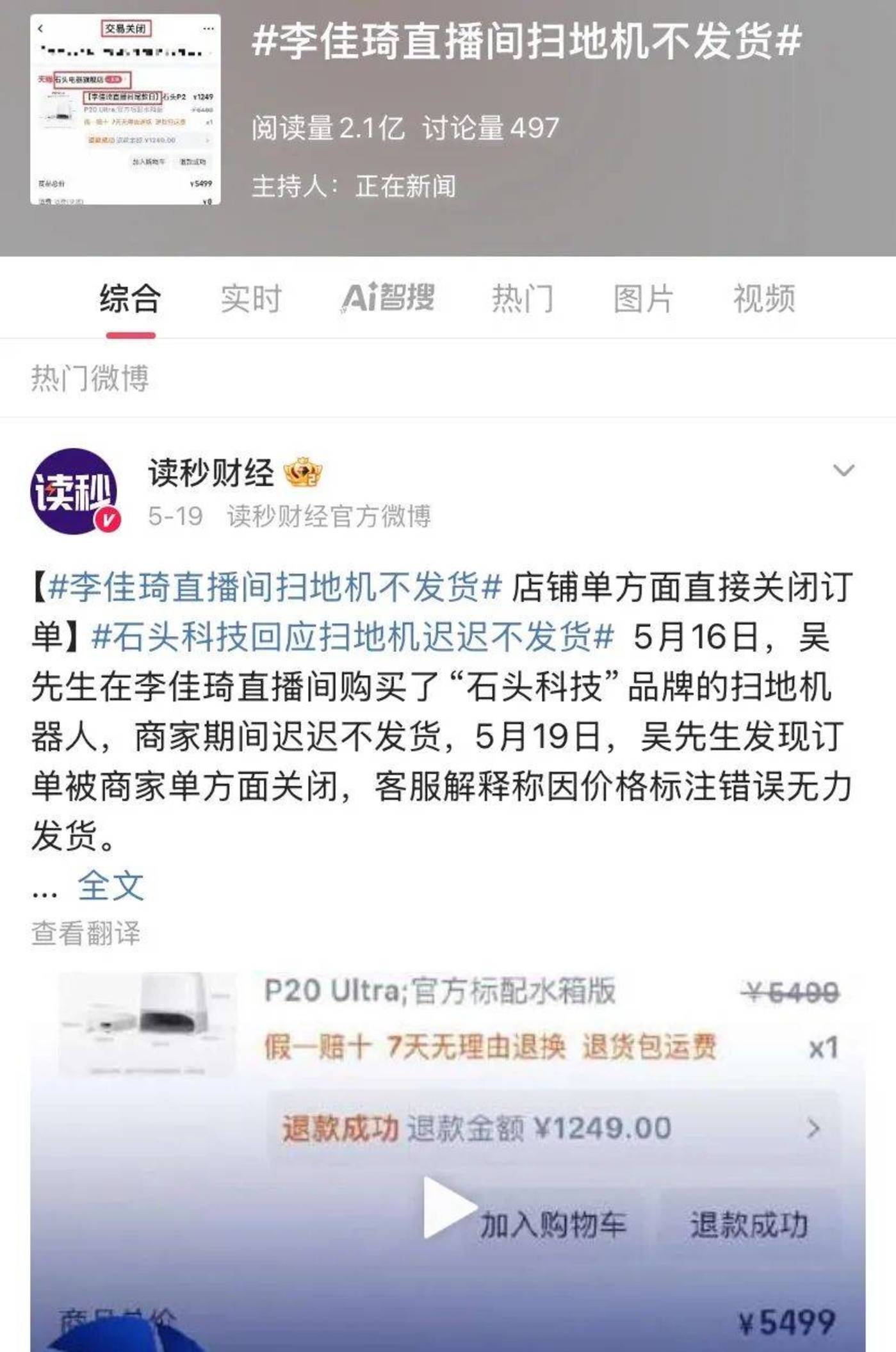Play the video in 读秒财经's post
The height and width of the screenshot is (1352, 896).
448,1207
